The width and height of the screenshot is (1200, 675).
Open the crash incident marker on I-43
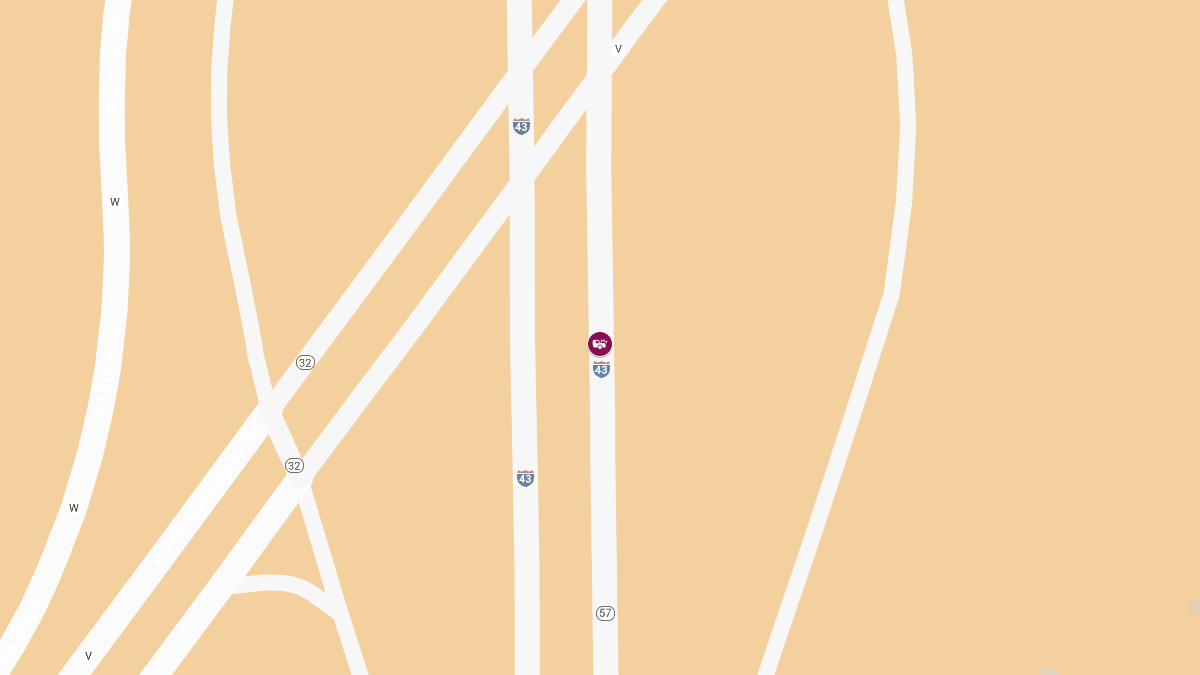[x=600, y=344]
